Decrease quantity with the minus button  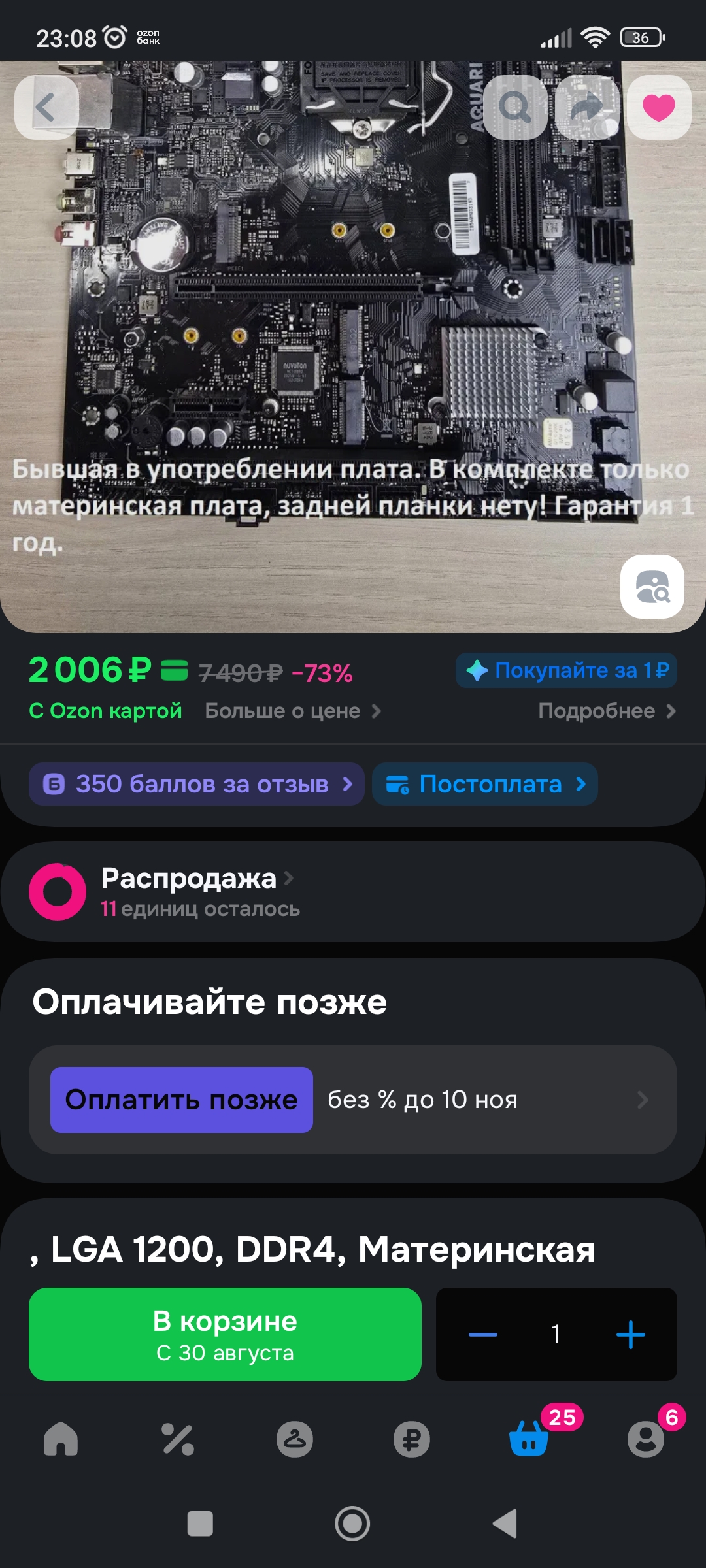[x=483, y=1334]
